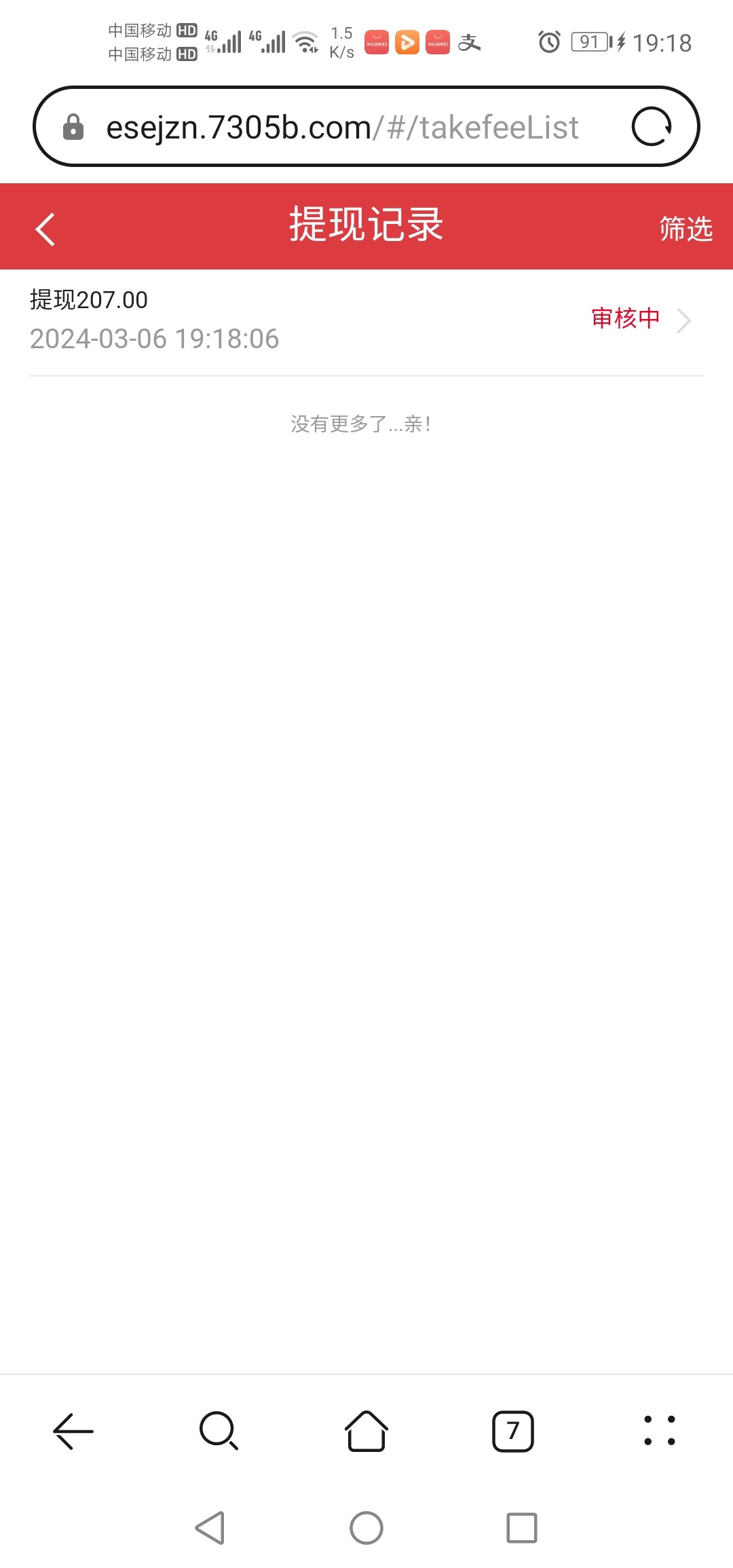733x1568 pixels.
Task: Open the tab switcher showing 7
Action: point(513,1431)
